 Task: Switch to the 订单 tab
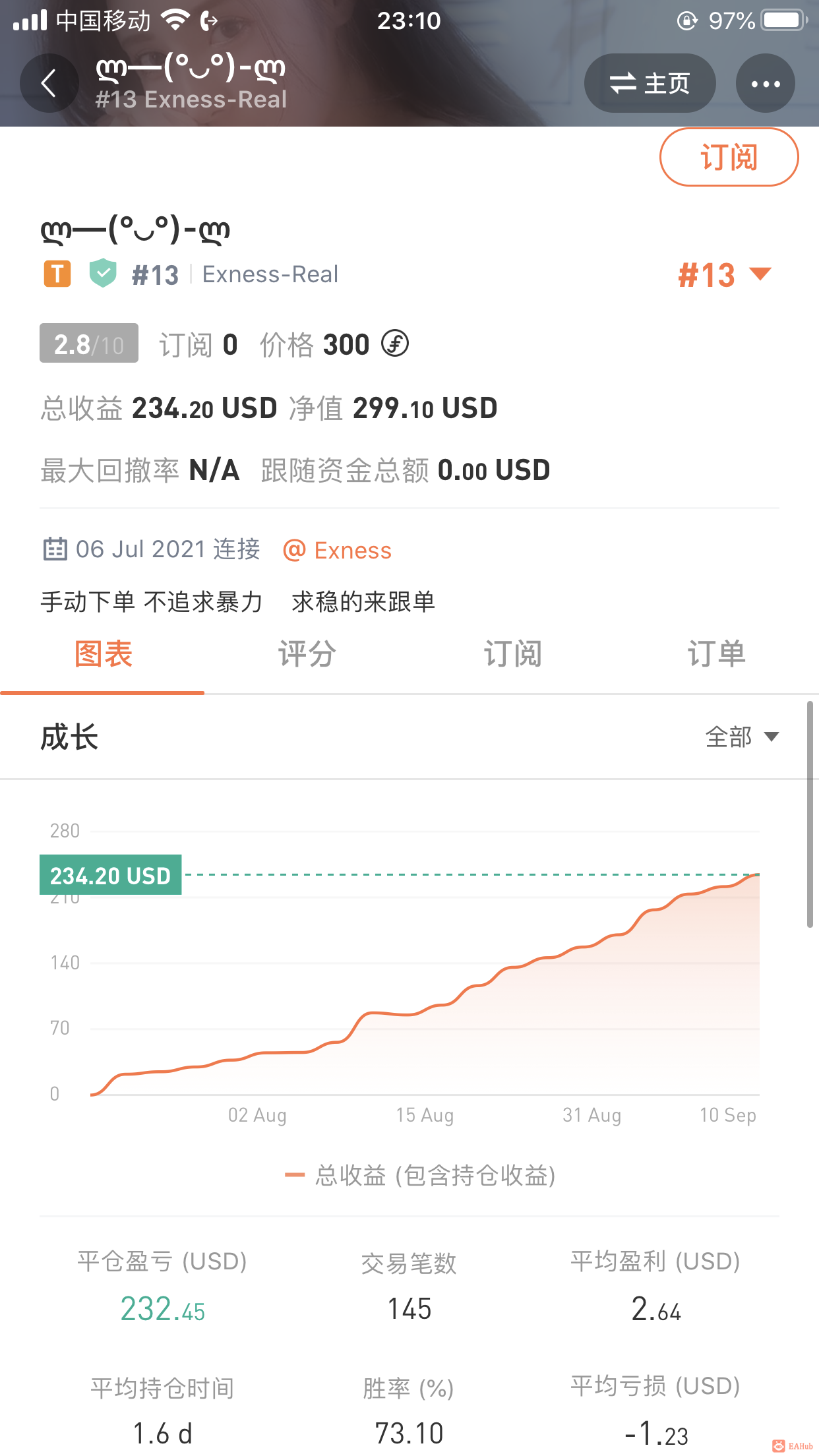point(714,653)
